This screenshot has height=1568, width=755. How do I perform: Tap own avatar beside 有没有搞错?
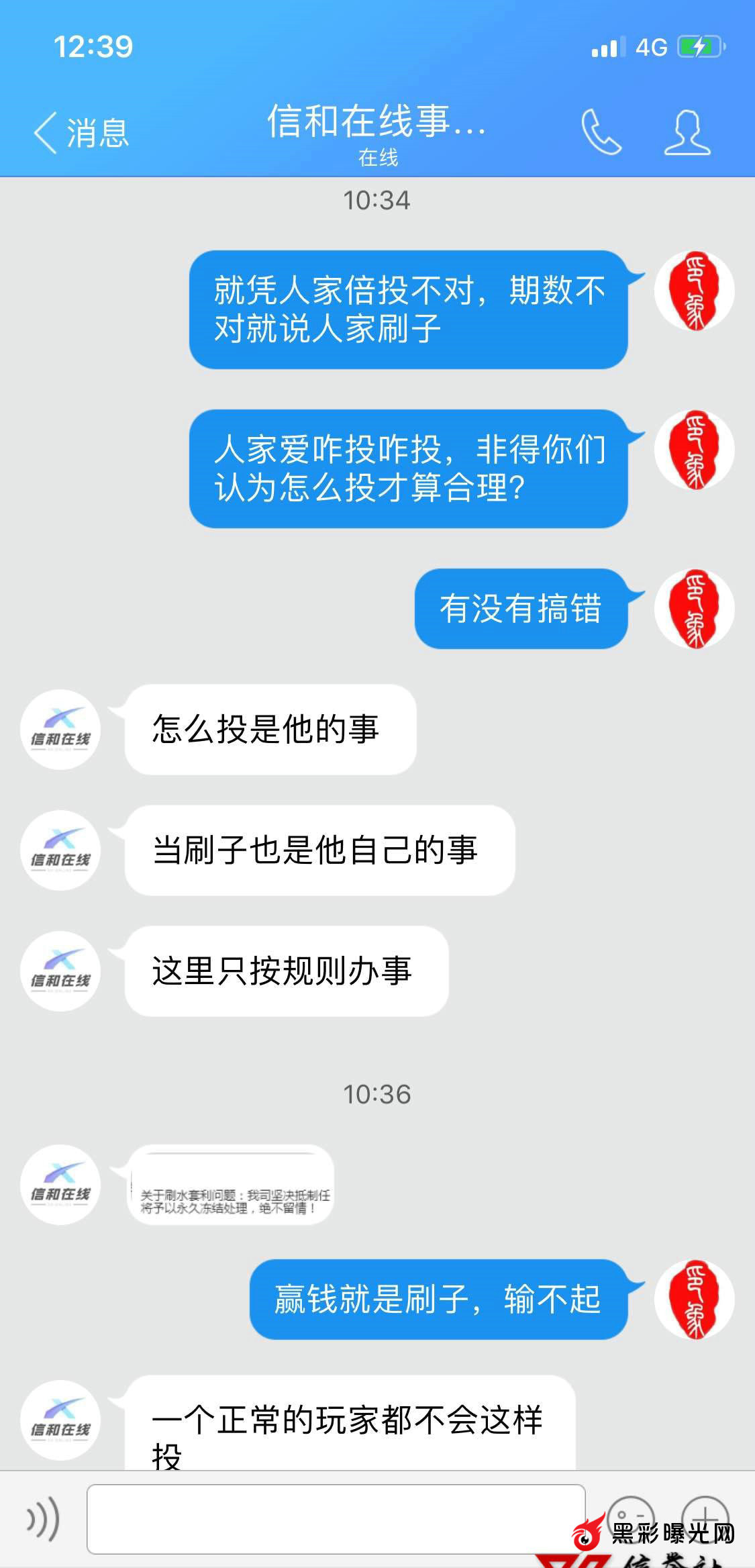694,609
